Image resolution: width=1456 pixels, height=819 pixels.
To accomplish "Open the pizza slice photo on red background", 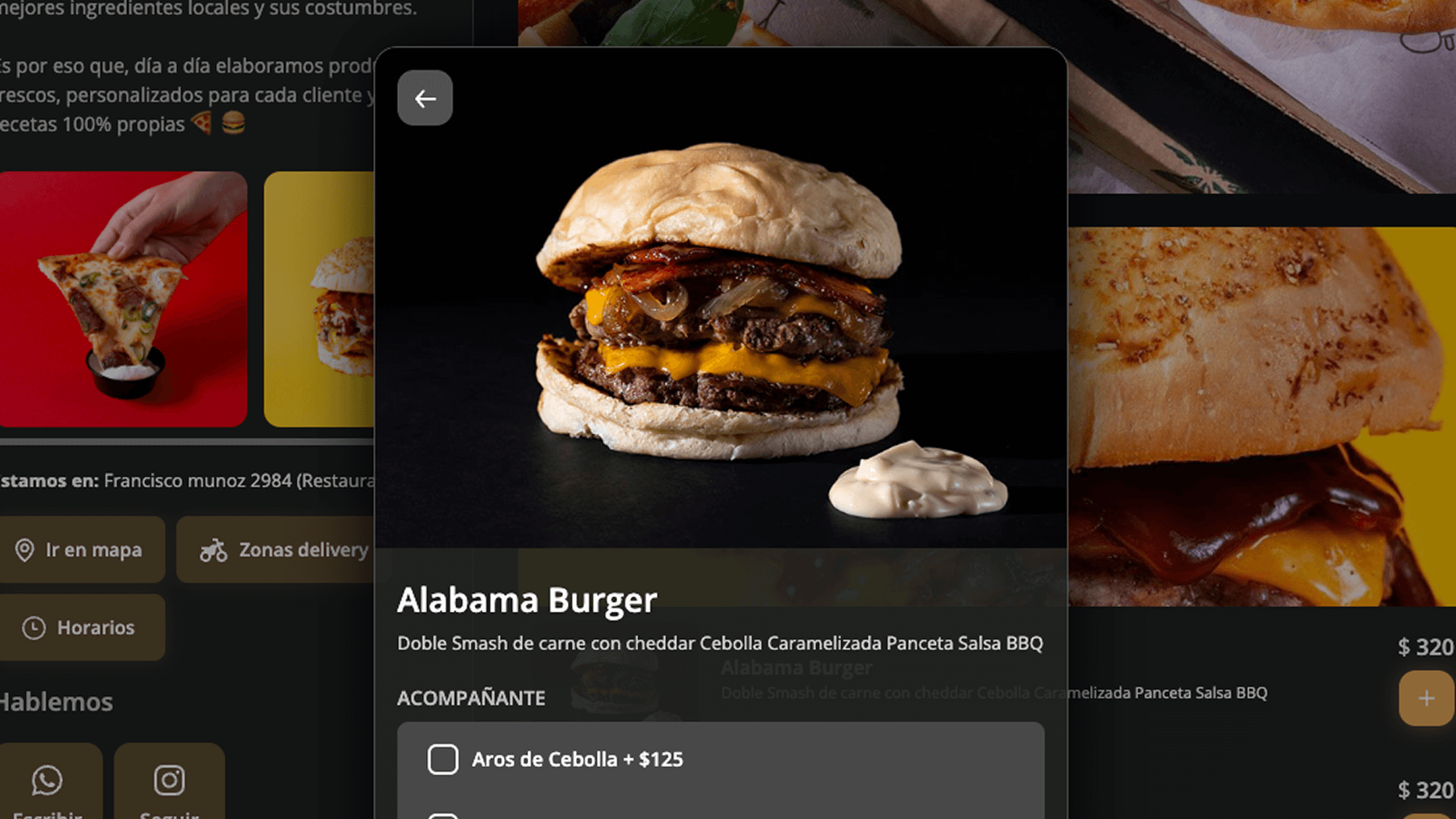I will (x=123, y=299).
